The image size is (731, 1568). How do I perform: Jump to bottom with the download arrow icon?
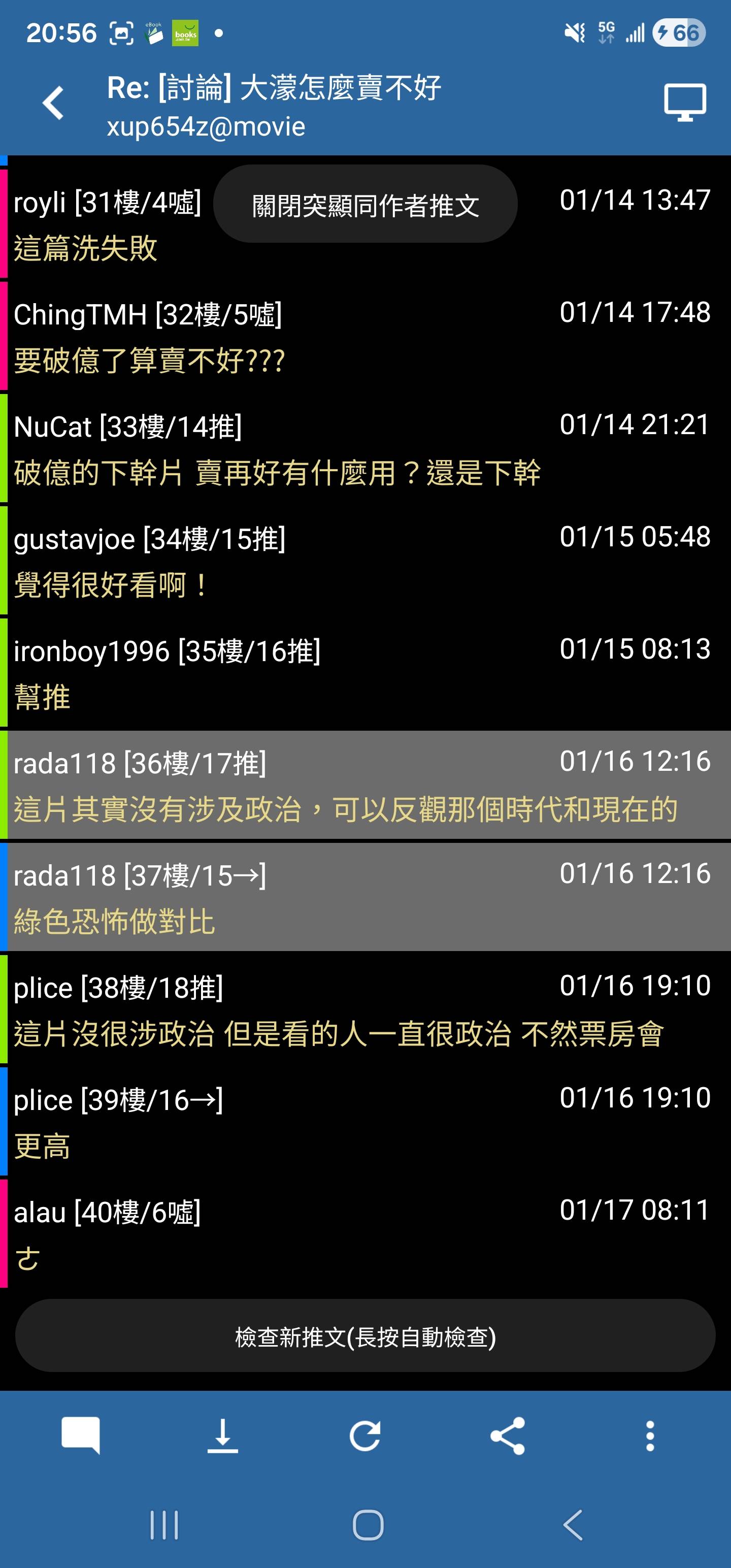pos(223,1435)
